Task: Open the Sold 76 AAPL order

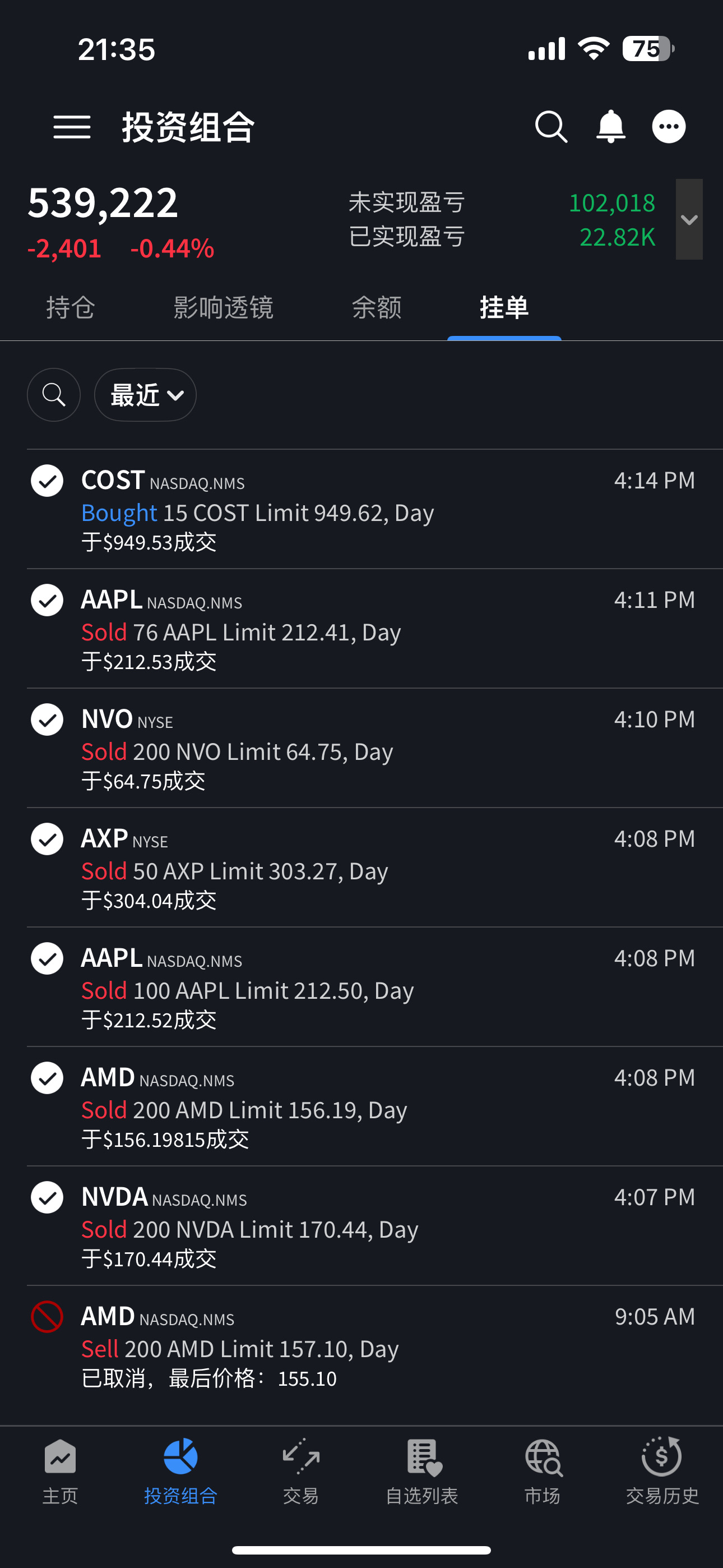Action: pos(375,629)
